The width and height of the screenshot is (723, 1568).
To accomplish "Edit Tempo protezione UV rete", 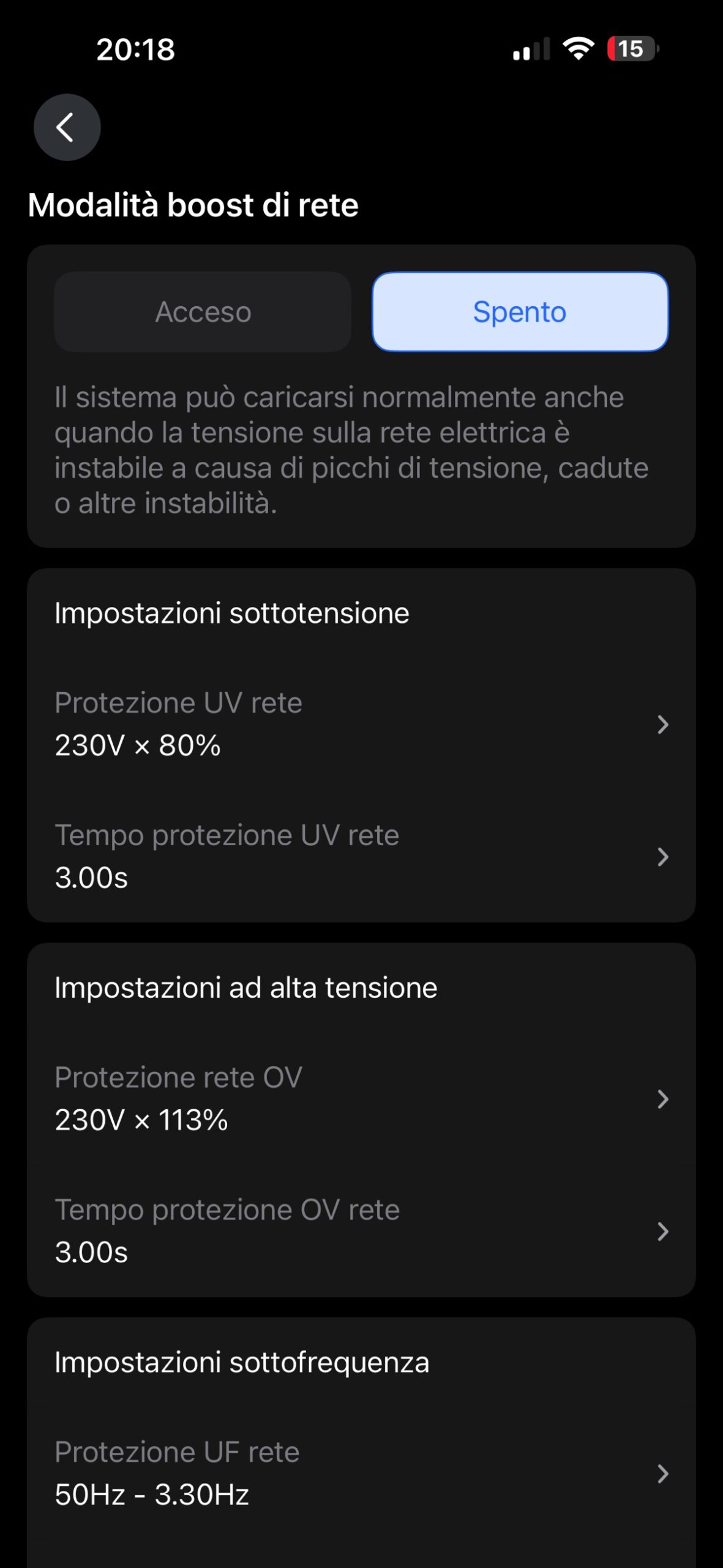I will pyautogui.click(x=361, y=856).
